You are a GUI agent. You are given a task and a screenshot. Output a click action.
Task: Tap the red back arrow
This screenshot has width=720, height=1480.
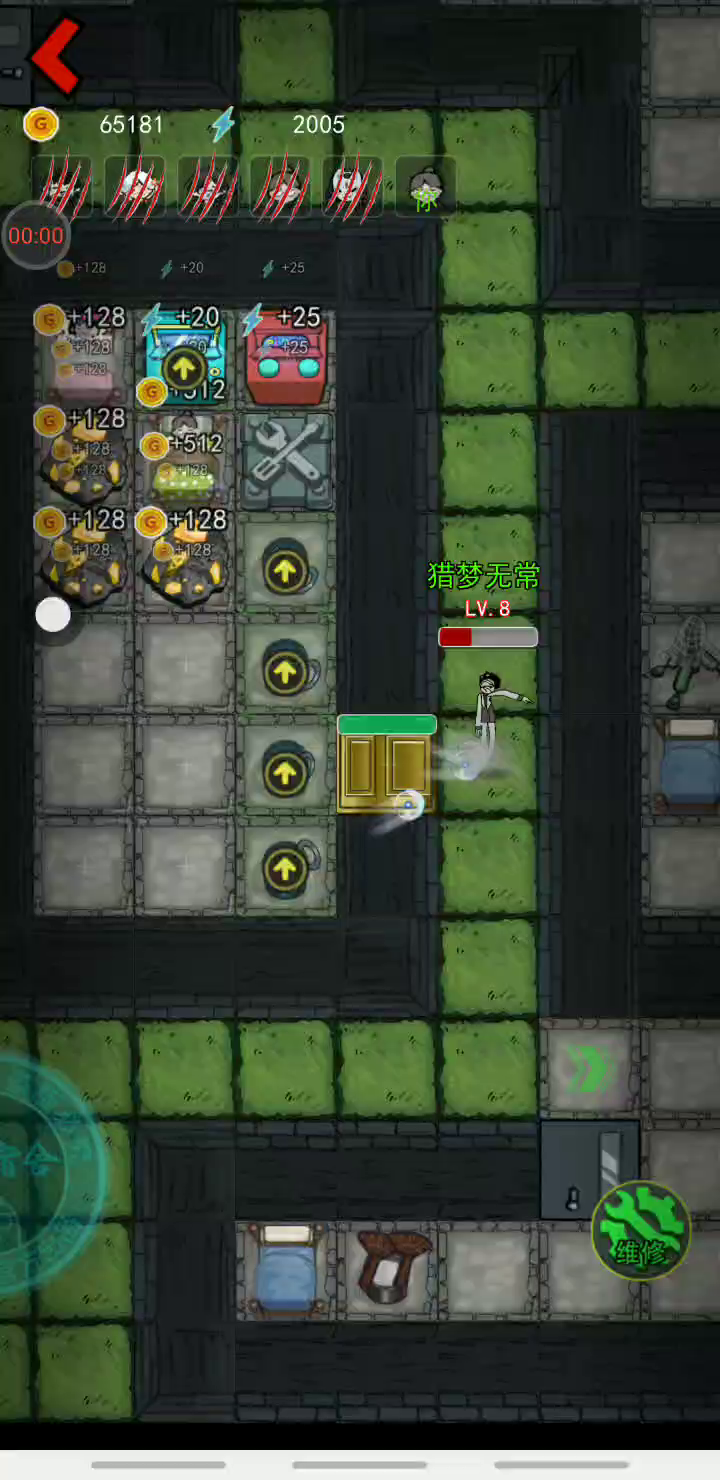[x=55, y=55]
